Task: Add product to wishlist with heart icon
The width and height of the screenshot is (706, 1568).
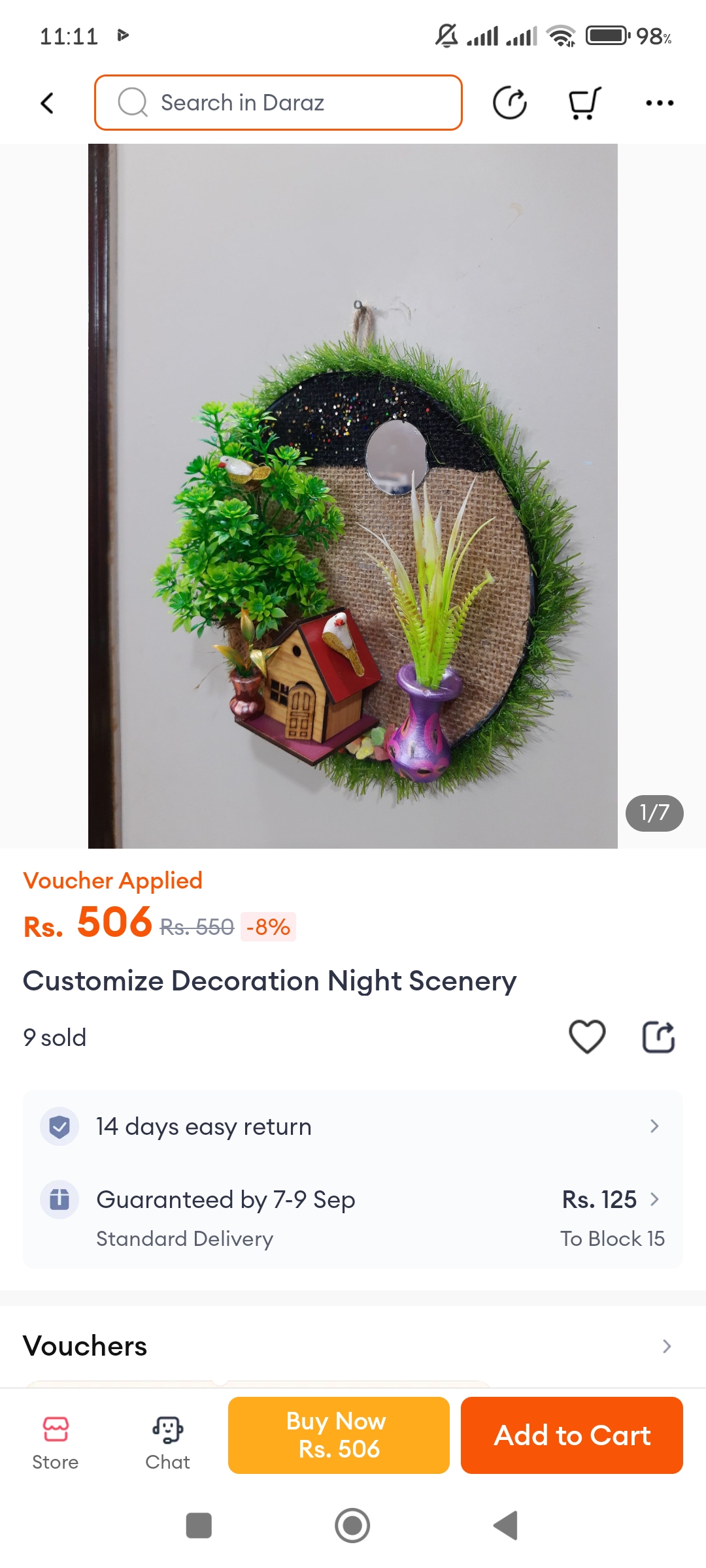Action: click(587, 1037)
